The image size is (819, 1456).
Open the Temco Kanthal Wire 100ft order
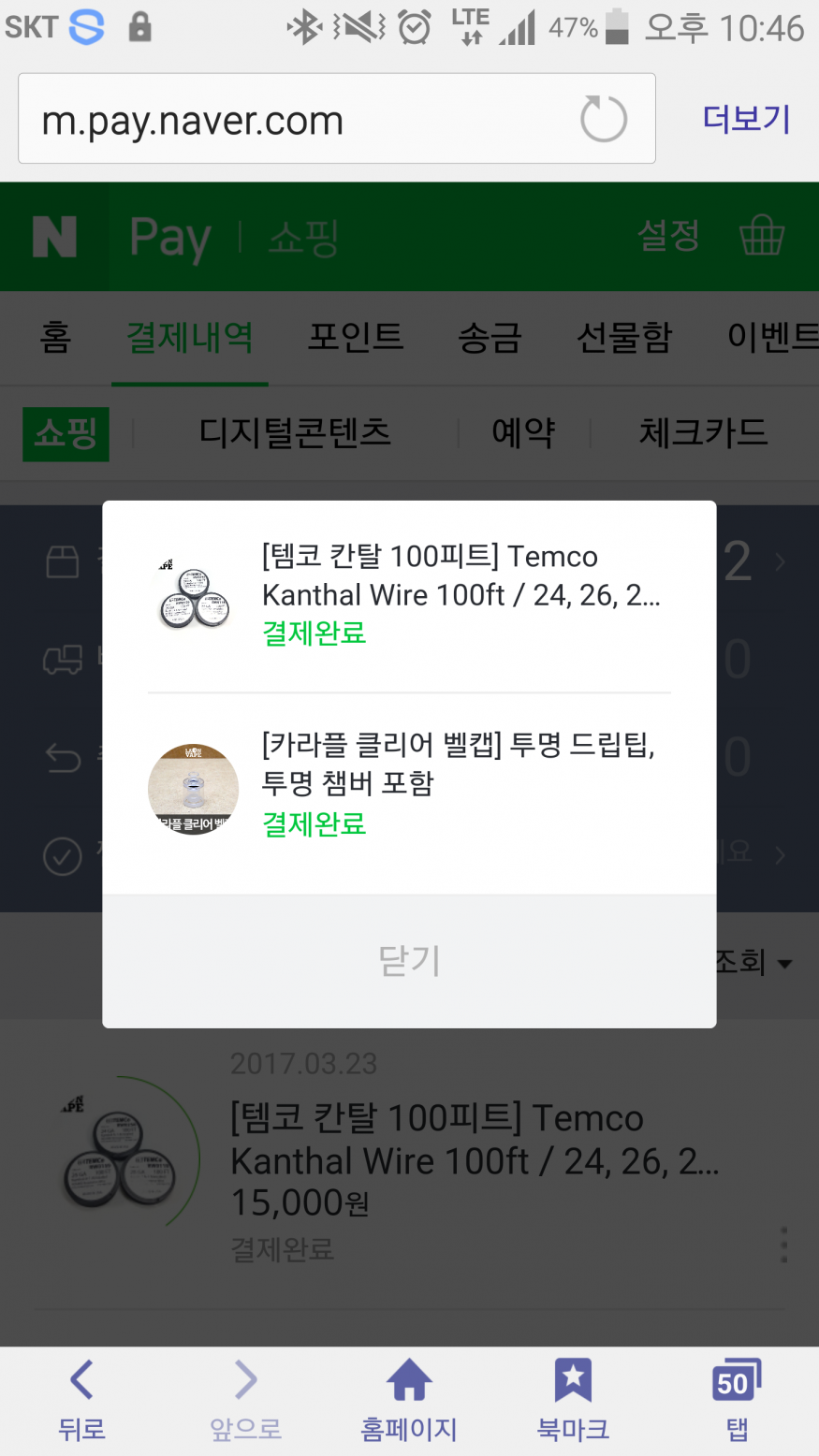click(409, 595)
